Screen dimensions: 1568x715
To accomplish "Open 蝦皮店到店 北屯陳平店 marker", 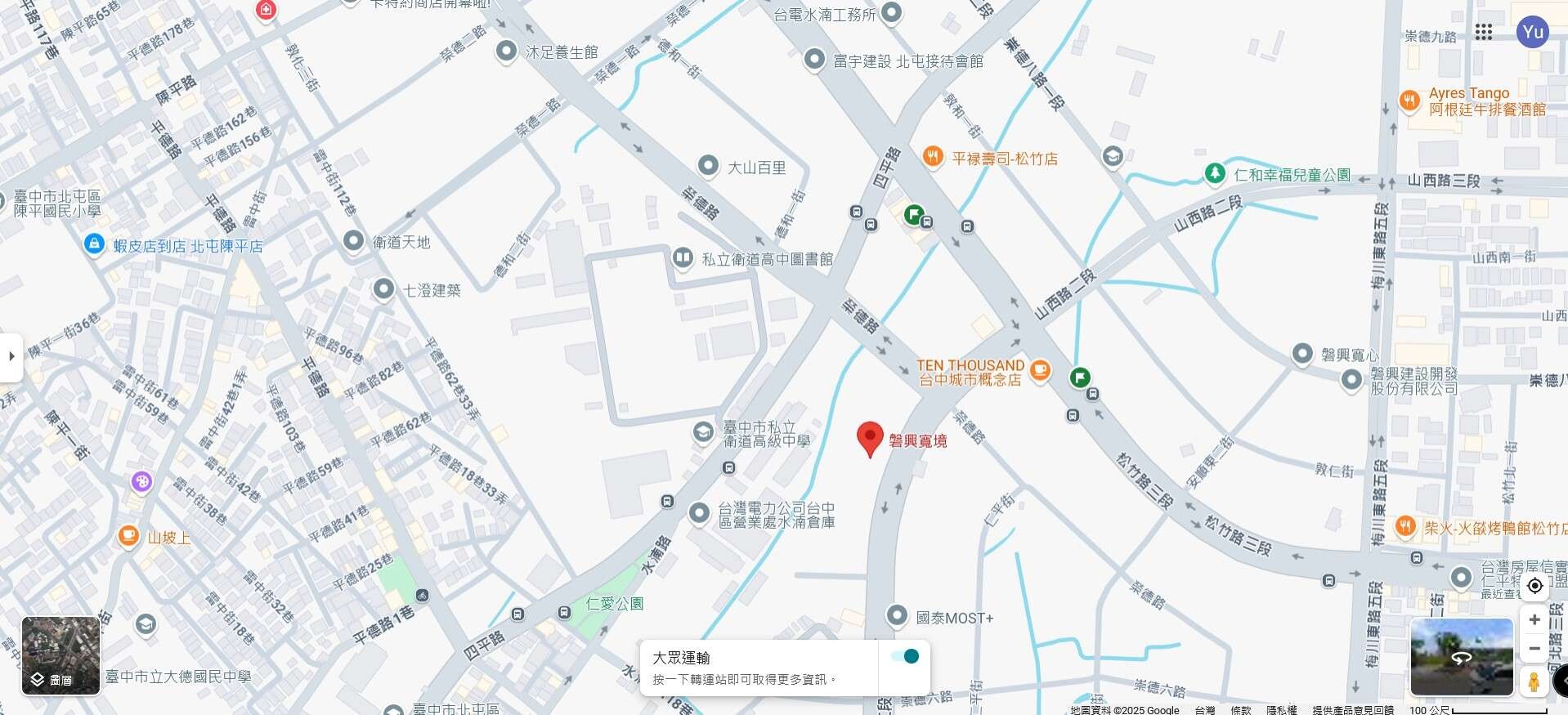I will pos(94,244).
